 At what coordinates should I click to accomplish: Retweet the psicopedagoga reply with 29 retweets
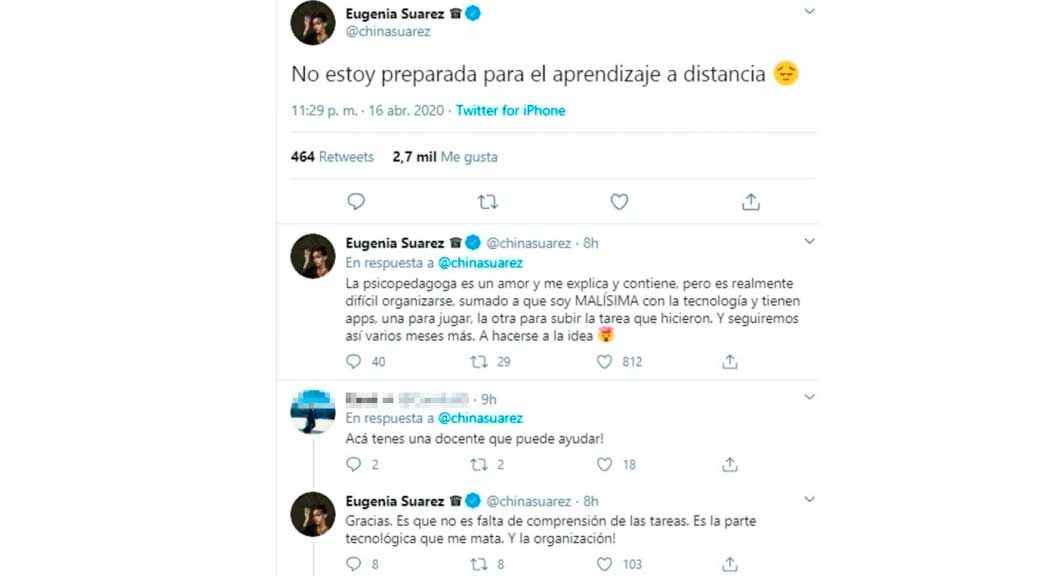[x=480, y=362]
